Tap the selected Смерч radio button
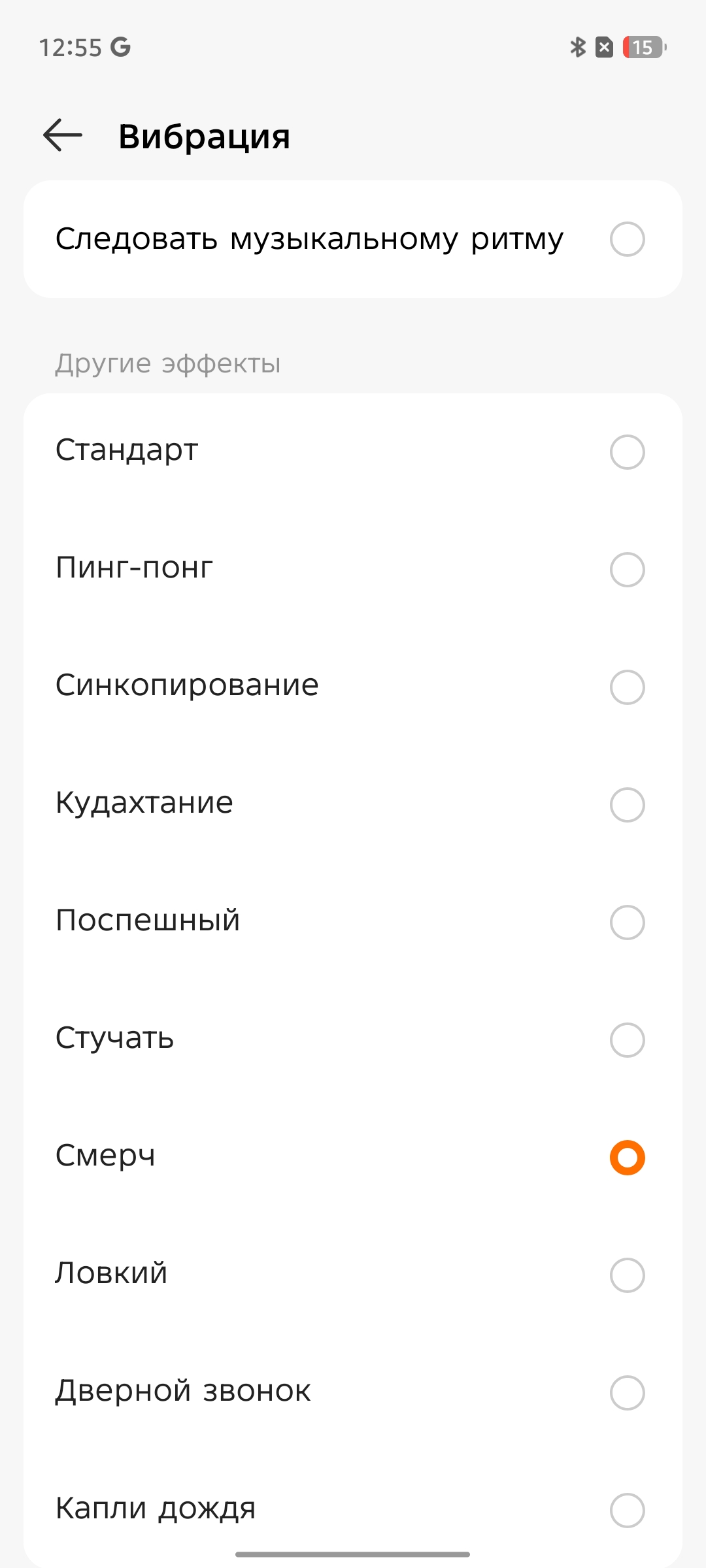The image size is (706, 1568). 626,1158
